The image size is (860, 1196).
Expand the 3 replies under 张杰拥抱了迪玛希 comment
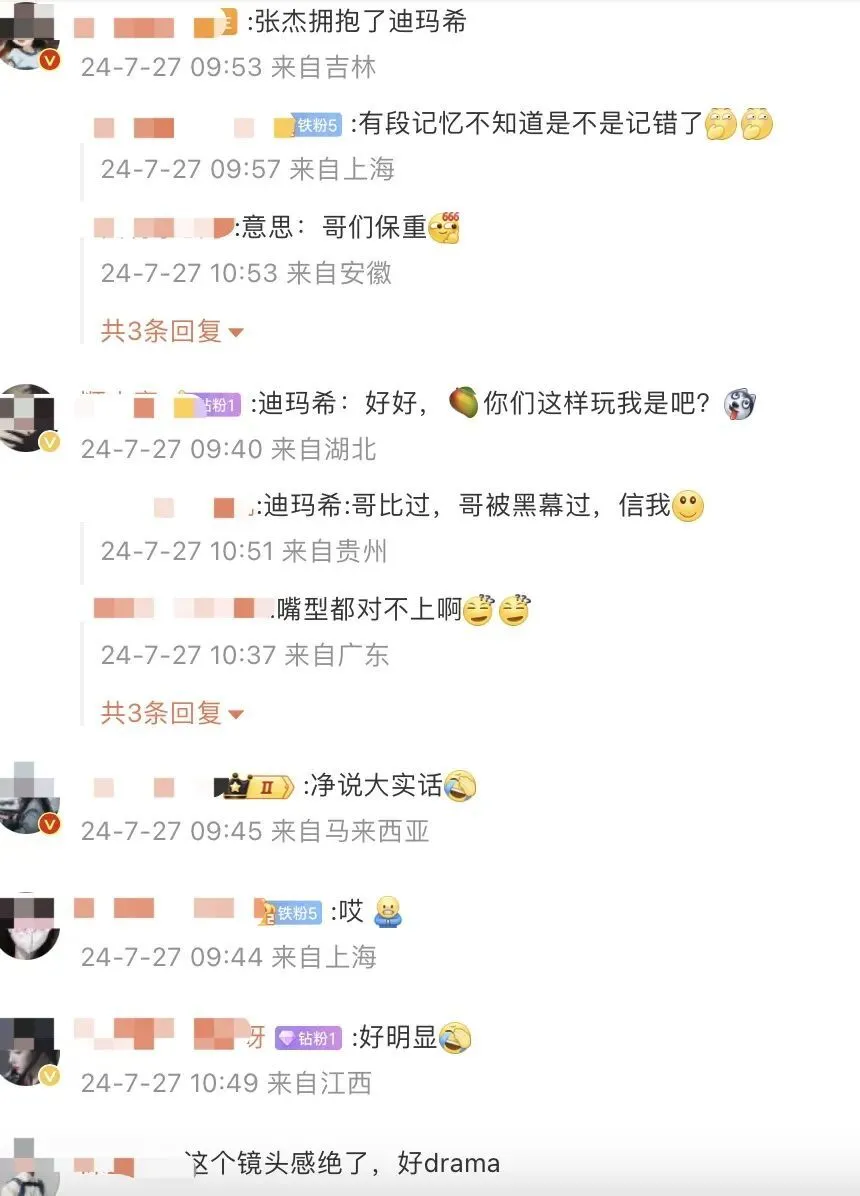pyautogui.click(x=172, y=331)
